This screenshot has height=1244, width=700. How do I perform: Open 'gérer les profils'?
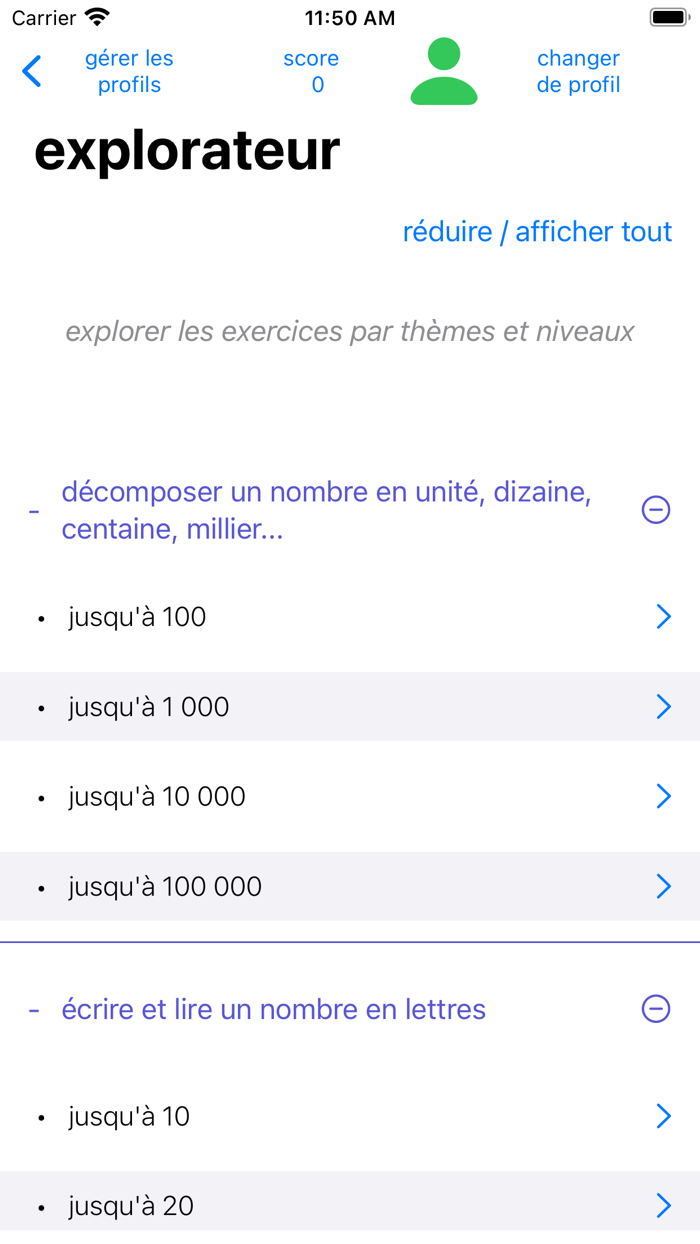tap(129, 71)
